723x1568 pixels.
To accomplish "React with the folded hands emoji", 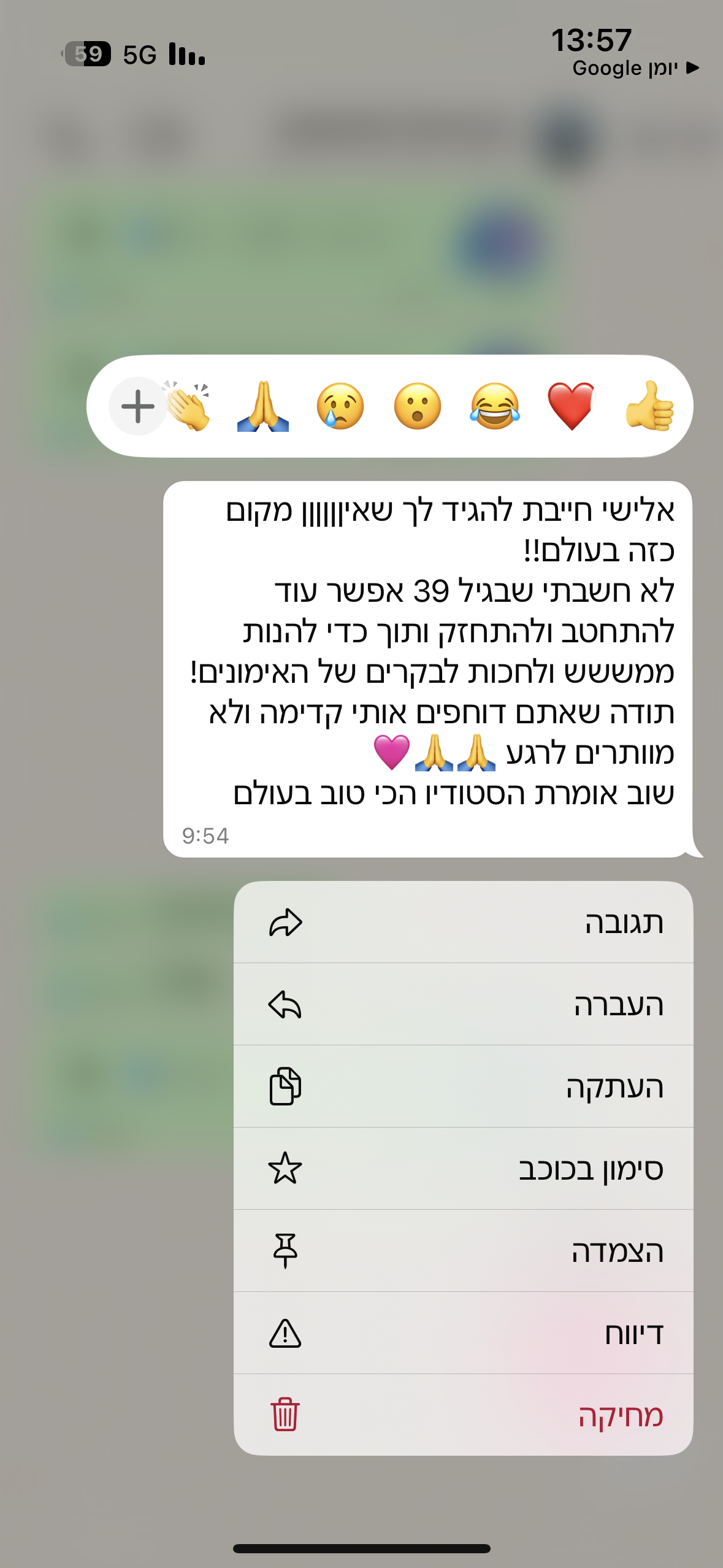I will (263, 406).
